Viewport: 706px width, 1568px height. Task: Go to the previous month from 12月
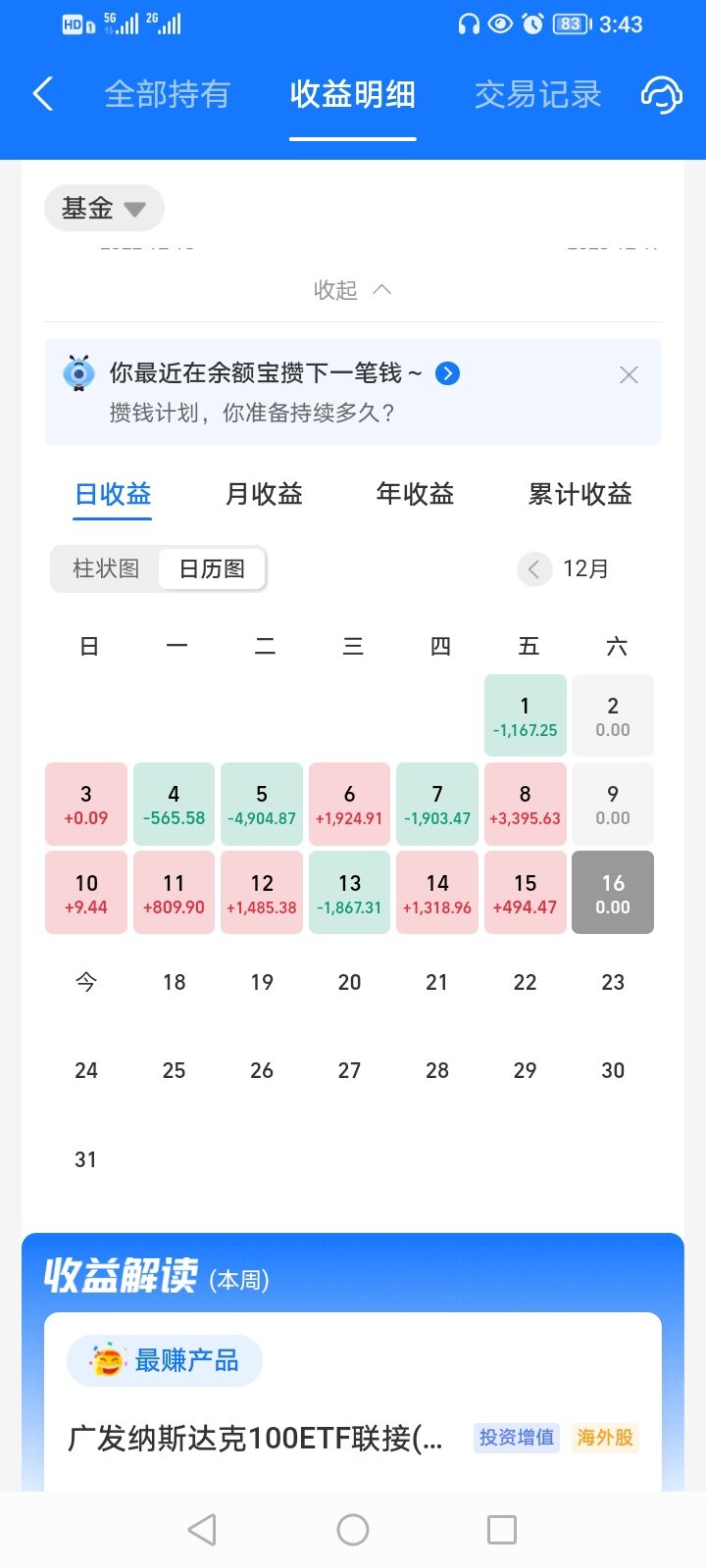point(534,568)
